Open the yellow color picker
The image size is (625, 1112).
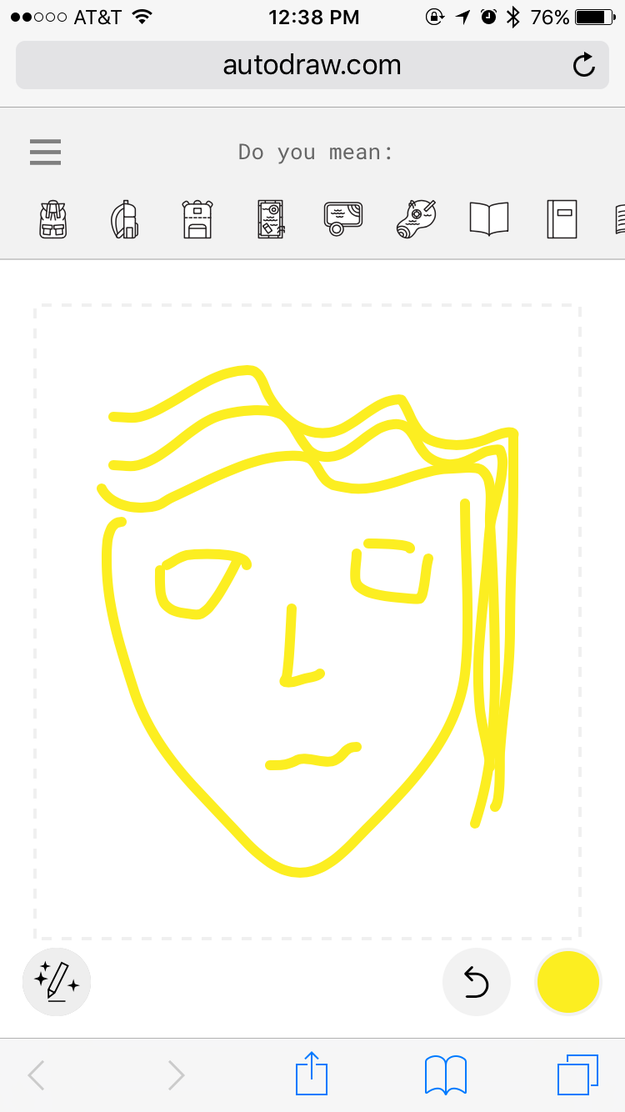[x=568, y=982]
